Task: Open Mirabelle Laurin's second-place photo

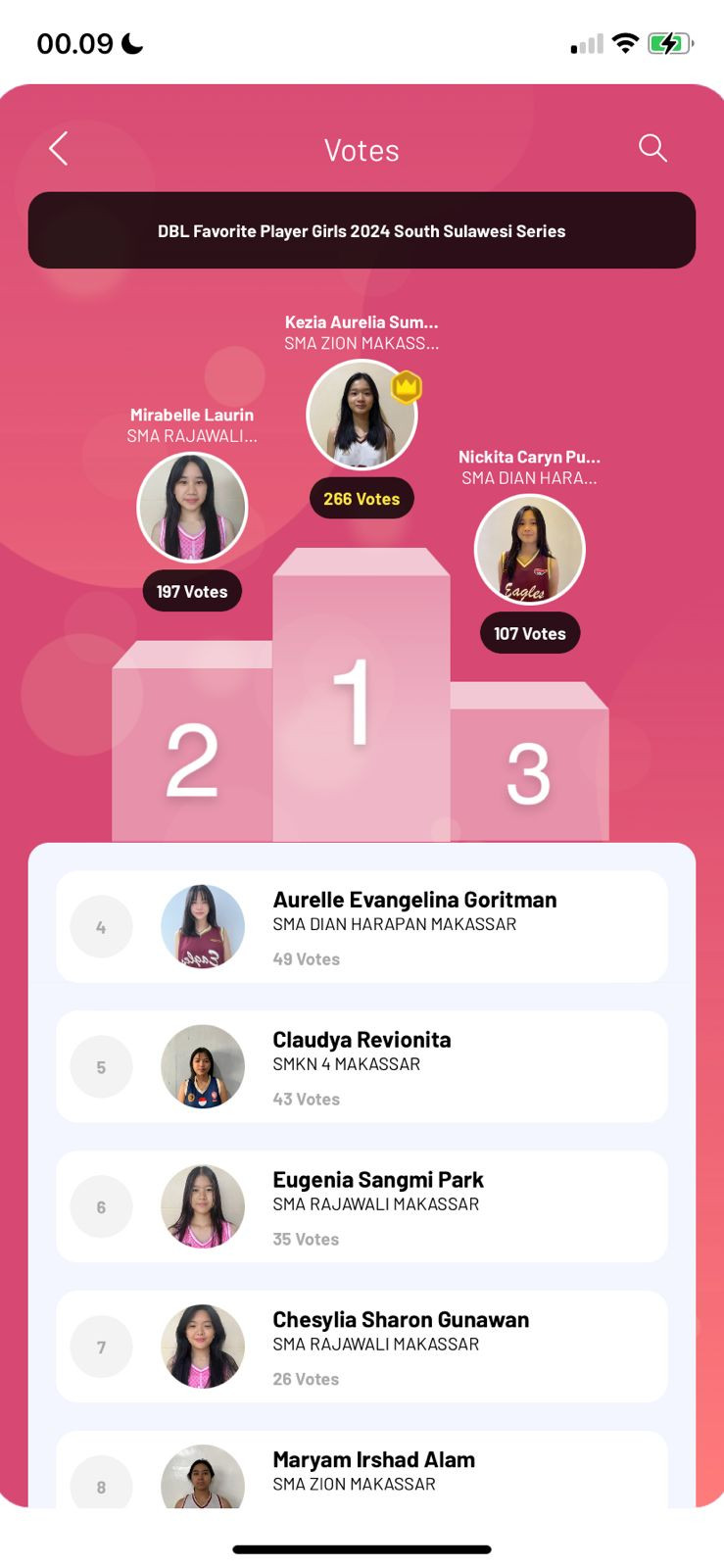Action: [192, 508]
